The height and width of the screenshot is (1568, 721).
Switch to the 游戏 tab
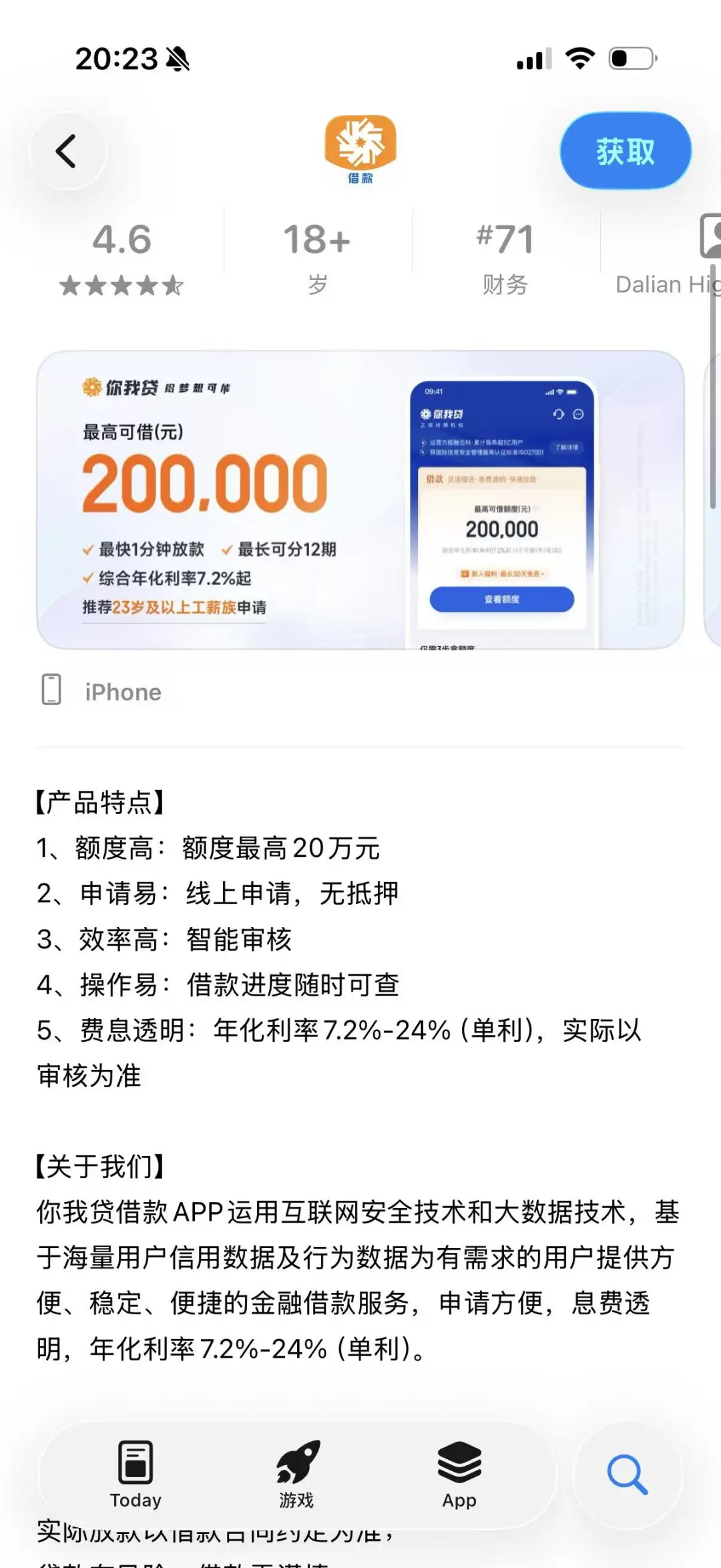(x=296, y=1475)
